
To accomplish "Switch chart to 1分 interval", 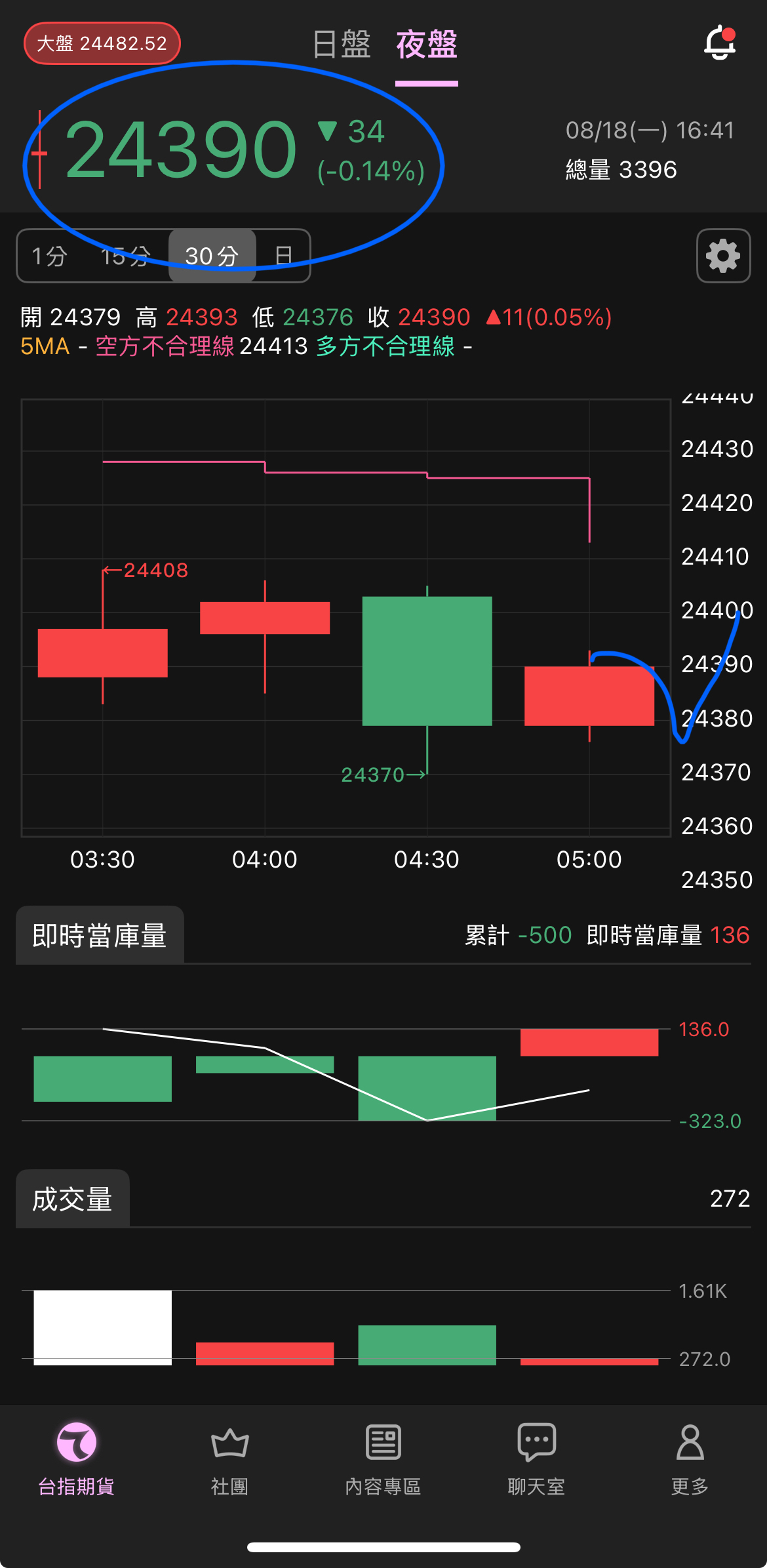I will click(x=50, y=256).
